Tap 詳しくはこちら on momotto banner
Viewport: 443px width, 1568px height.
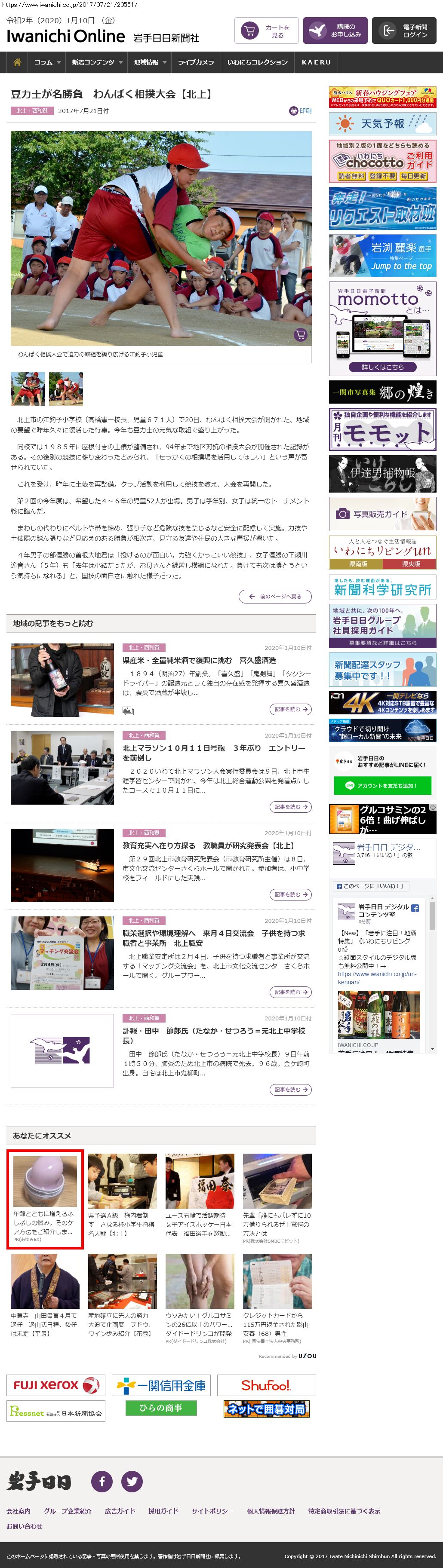[382, 367]
